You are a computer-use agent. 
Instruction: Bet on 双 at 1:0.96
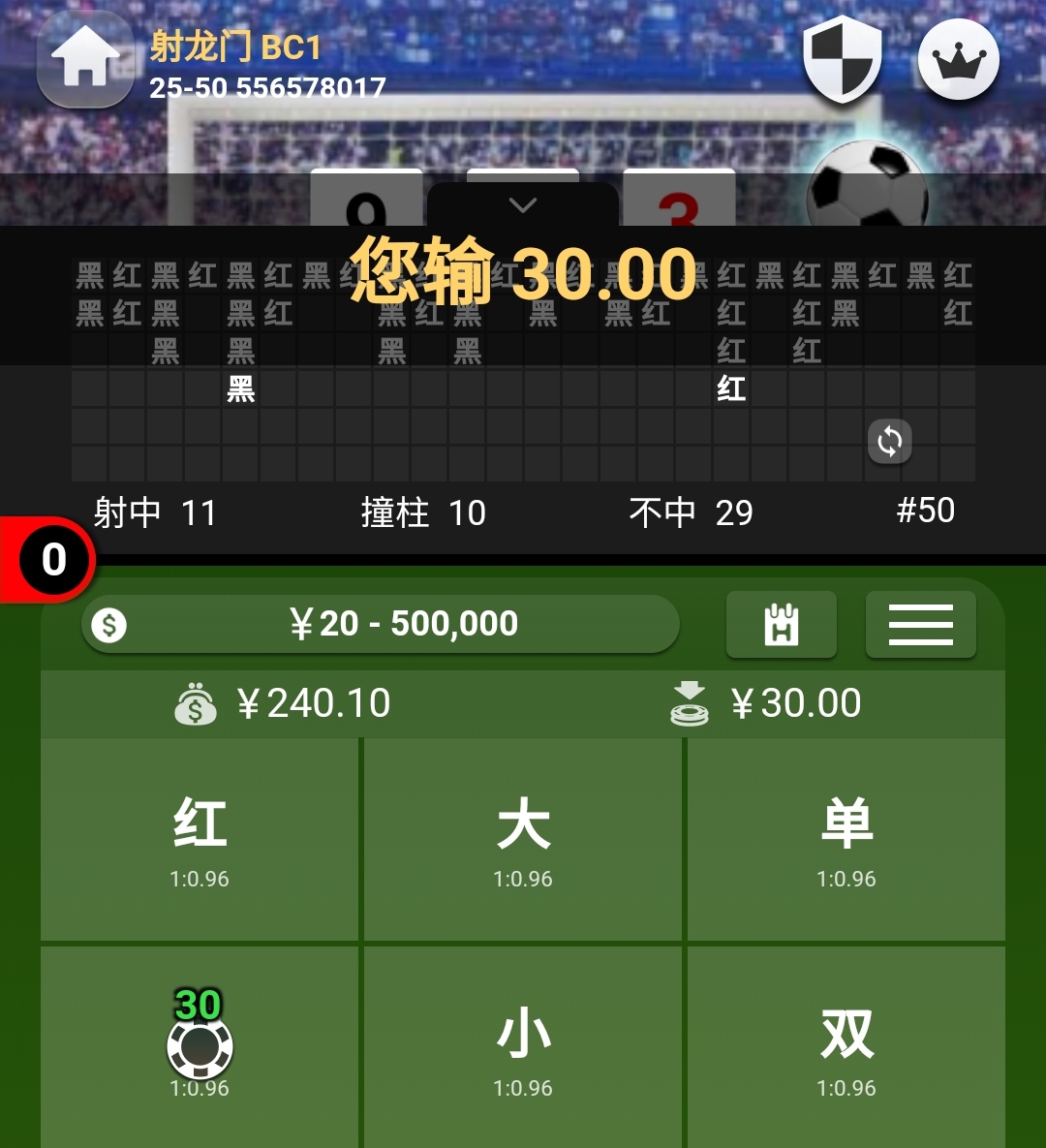[846, 1048]
